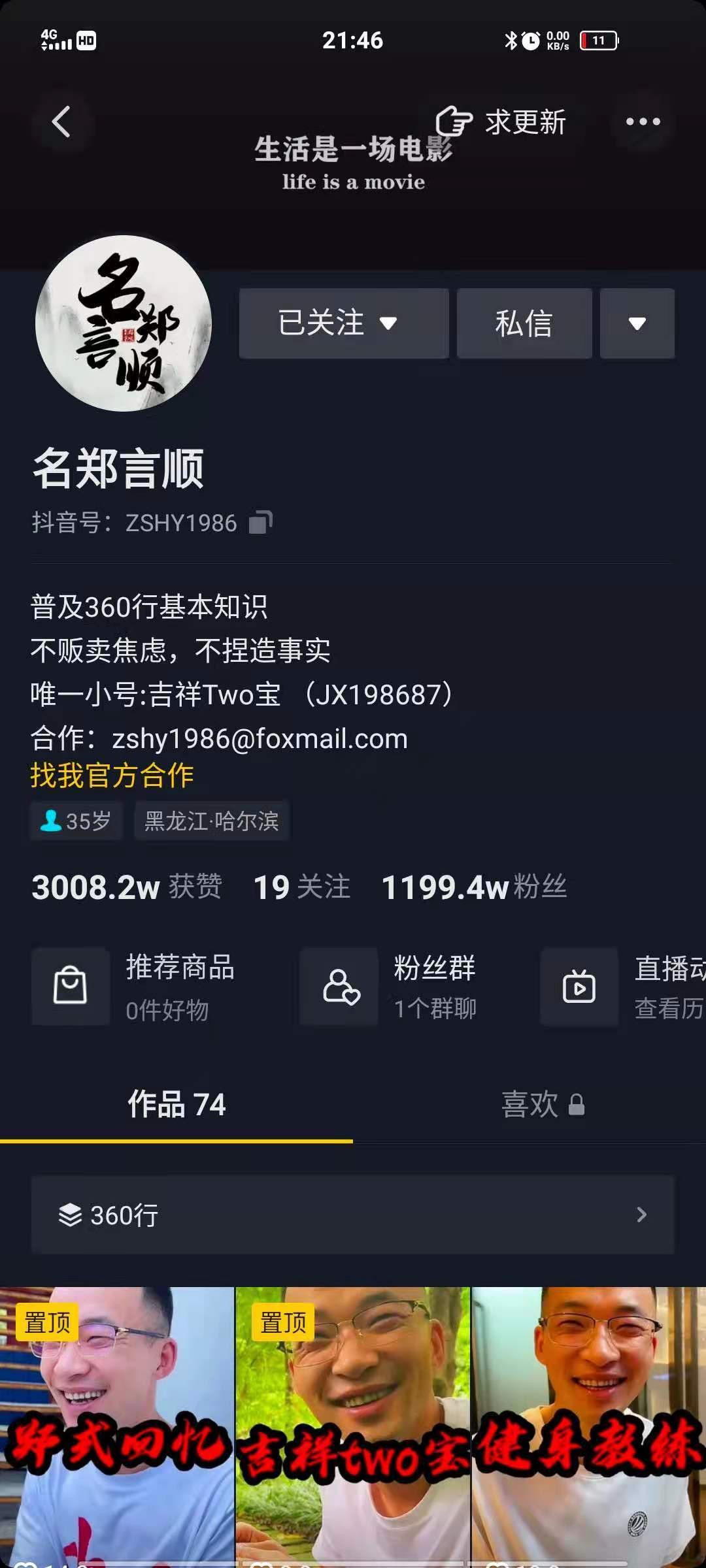The height and width of the screenshot is (1568, 706).
Task: Open the 找我官方合作 link
Action: click(112, 776)
